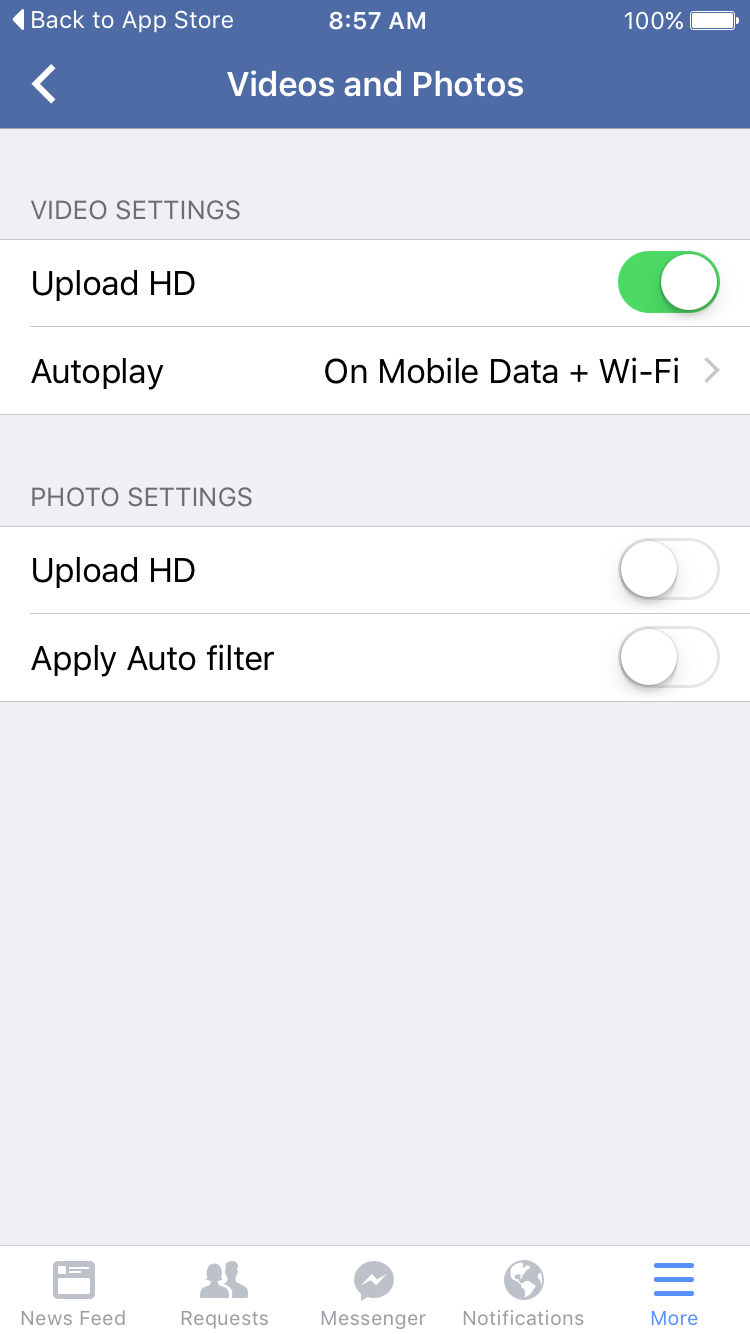Return to the App Store
The image size is (750, 1334).
coord(122,20)
